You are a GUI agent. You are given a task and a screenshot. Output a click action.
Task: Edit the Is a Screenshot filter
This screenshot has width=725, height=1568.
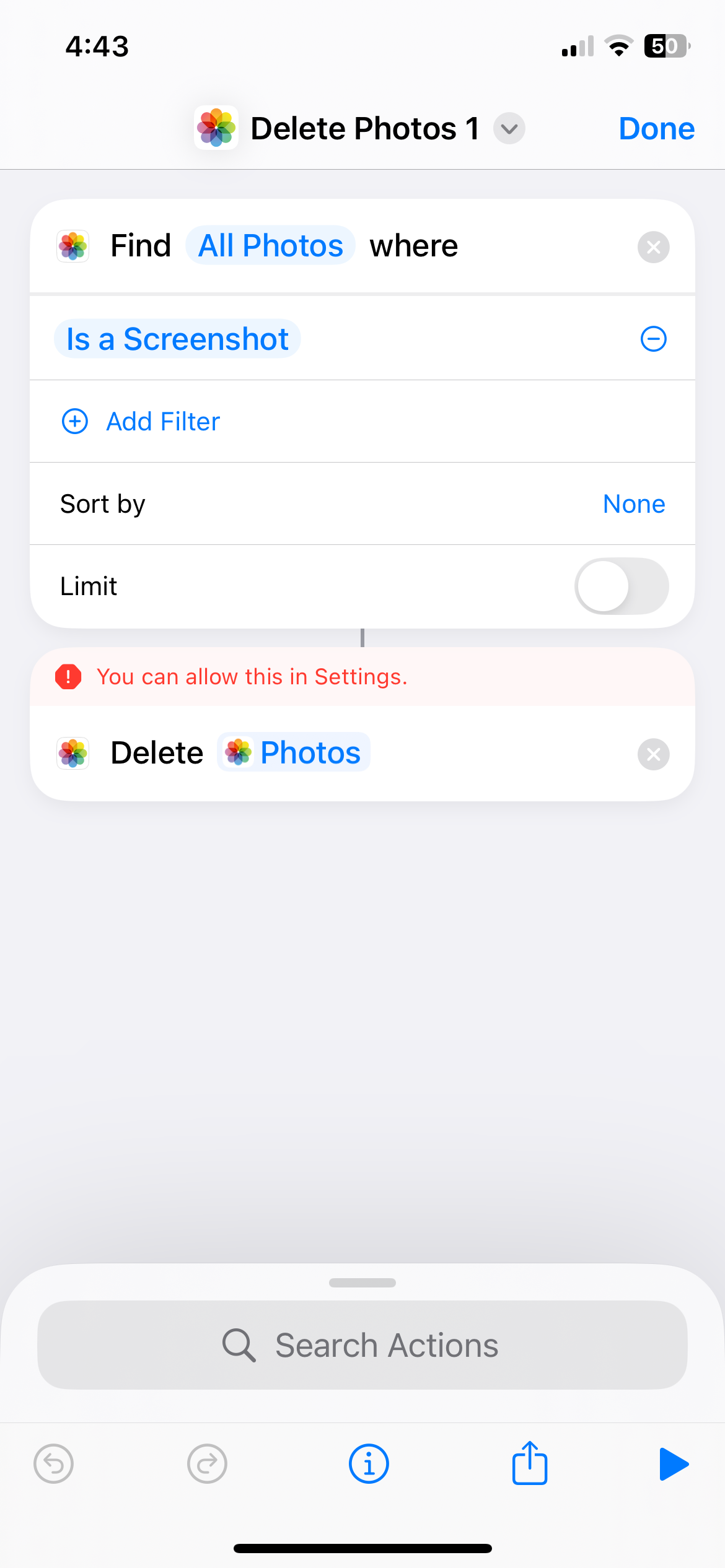[x=177, y=339]
